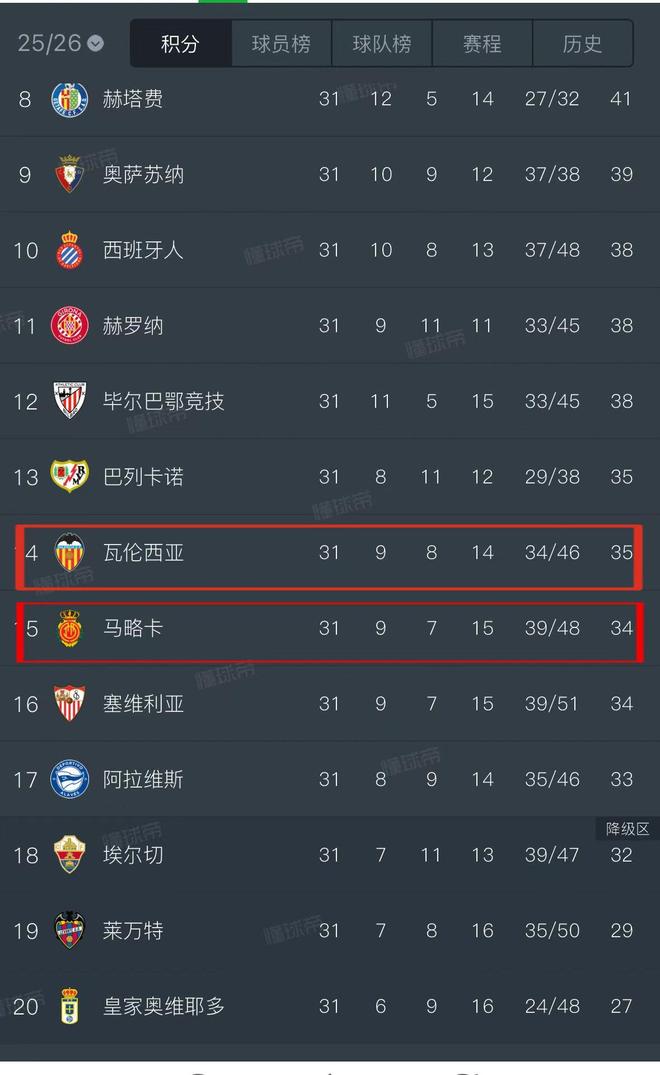Screen dimensions: 660x1075
Task: Select the 积分 tab
Action: (180, 44)
